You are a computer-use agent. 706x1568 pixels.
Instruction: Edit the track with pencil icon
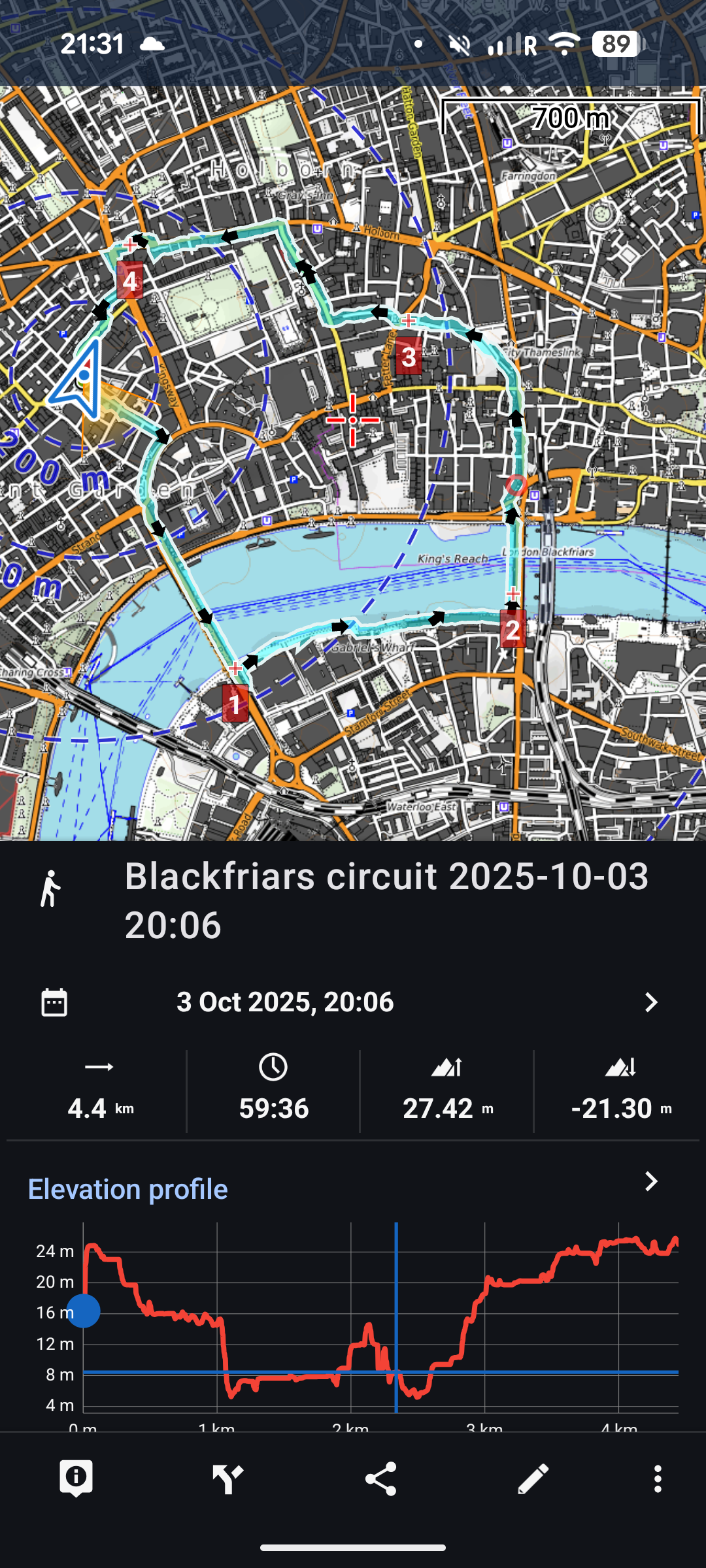coord(533,1478)
